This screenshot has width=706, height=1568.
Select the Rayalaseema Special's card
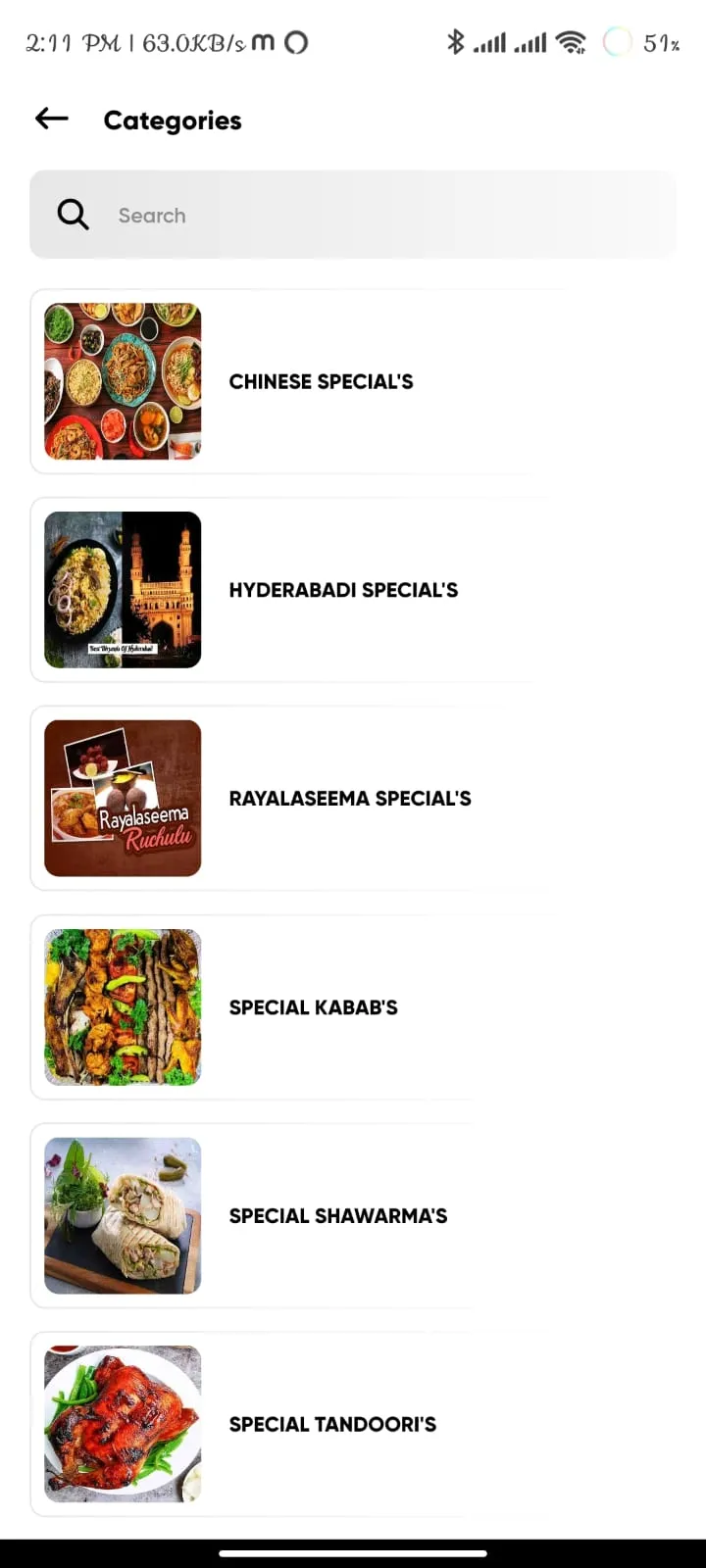(353, 799)
